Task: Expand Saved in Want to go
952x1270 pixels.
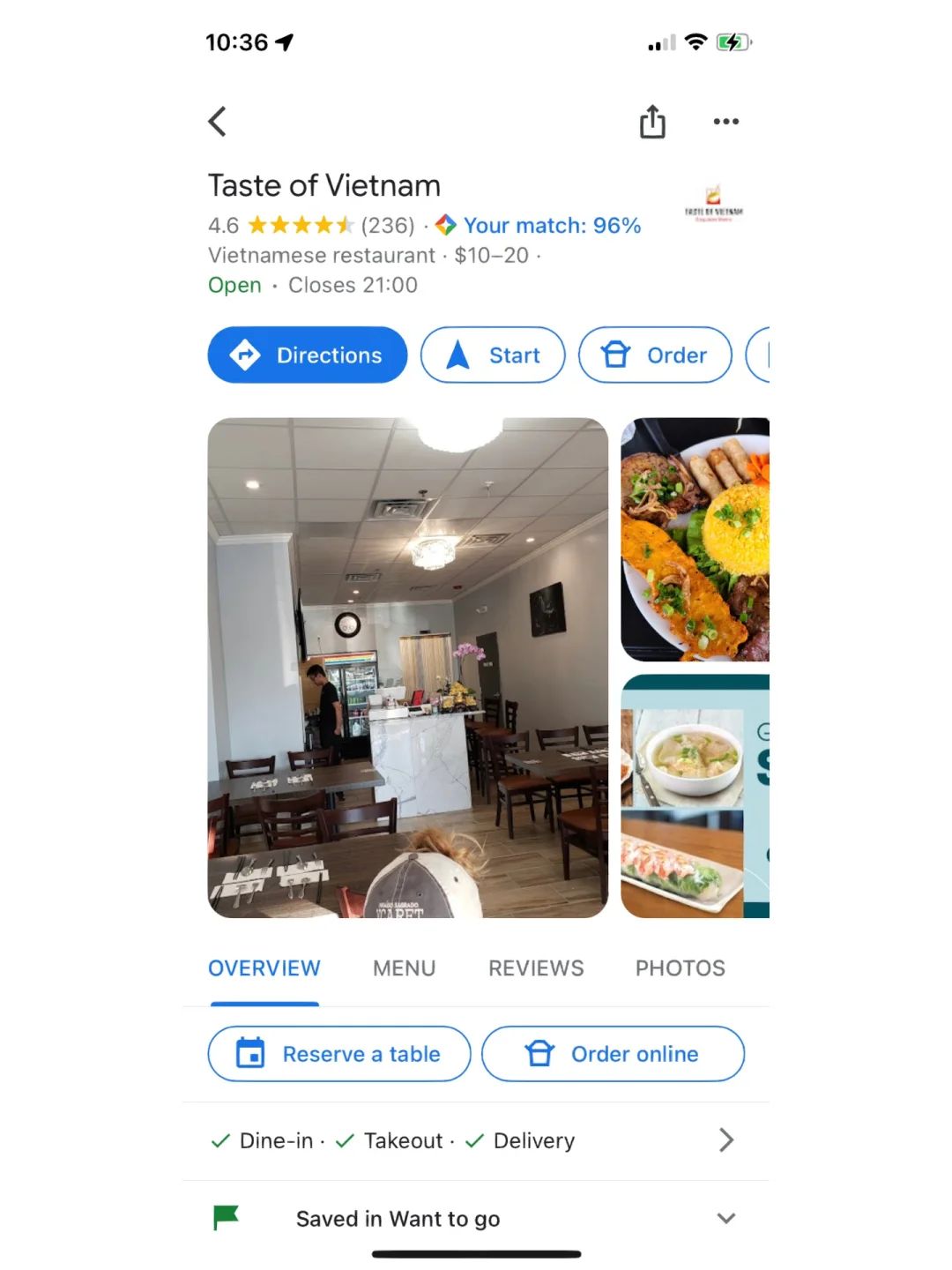Action: pyautogui.click(x=725, y=1219)
